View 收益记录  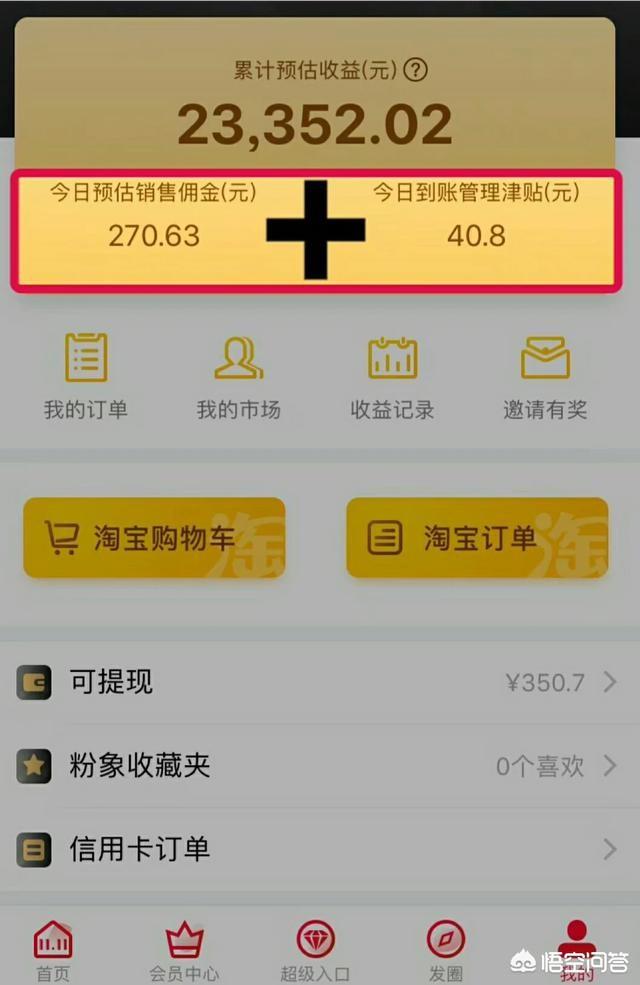click(x=392, y=376)
